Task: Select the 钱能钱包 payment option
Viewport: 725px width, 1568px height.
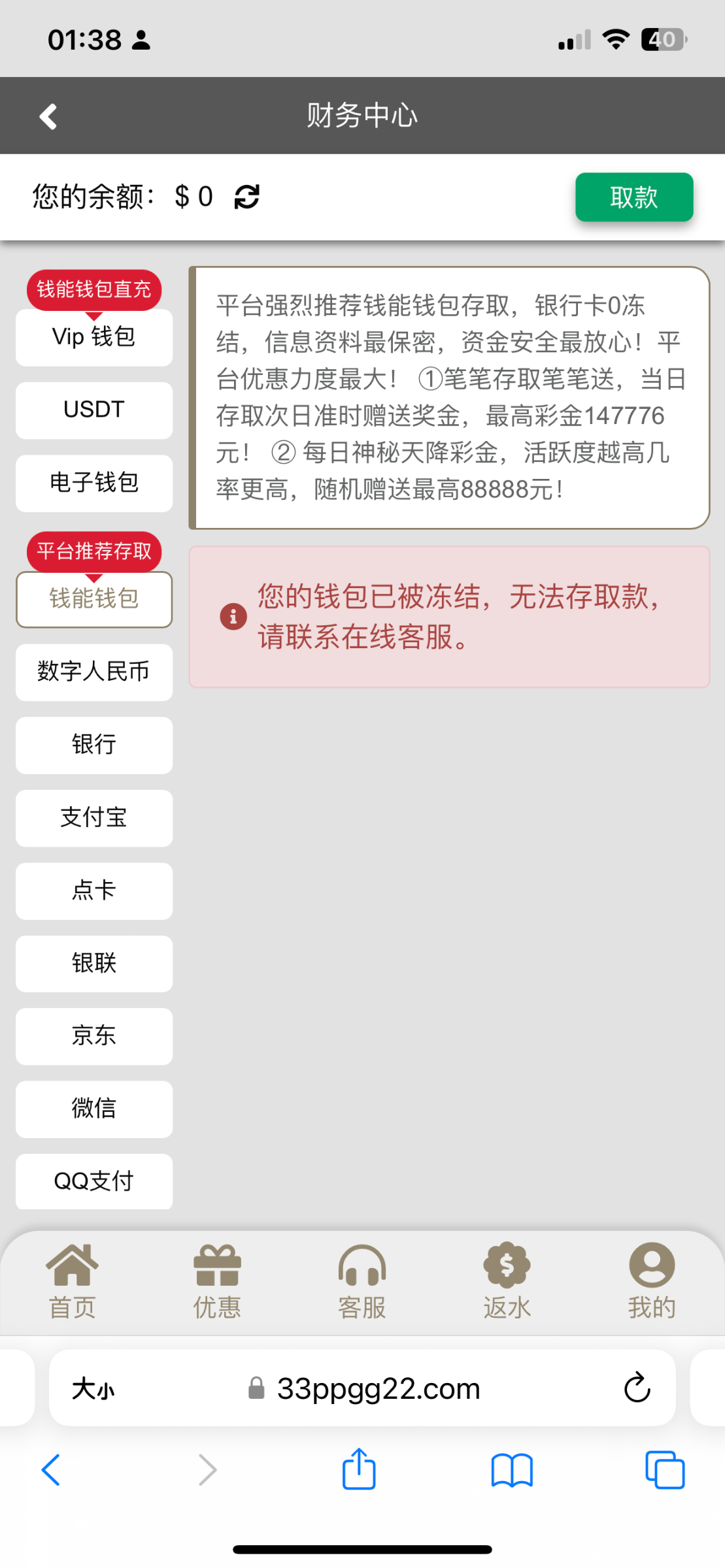Action: coord(93,599)
